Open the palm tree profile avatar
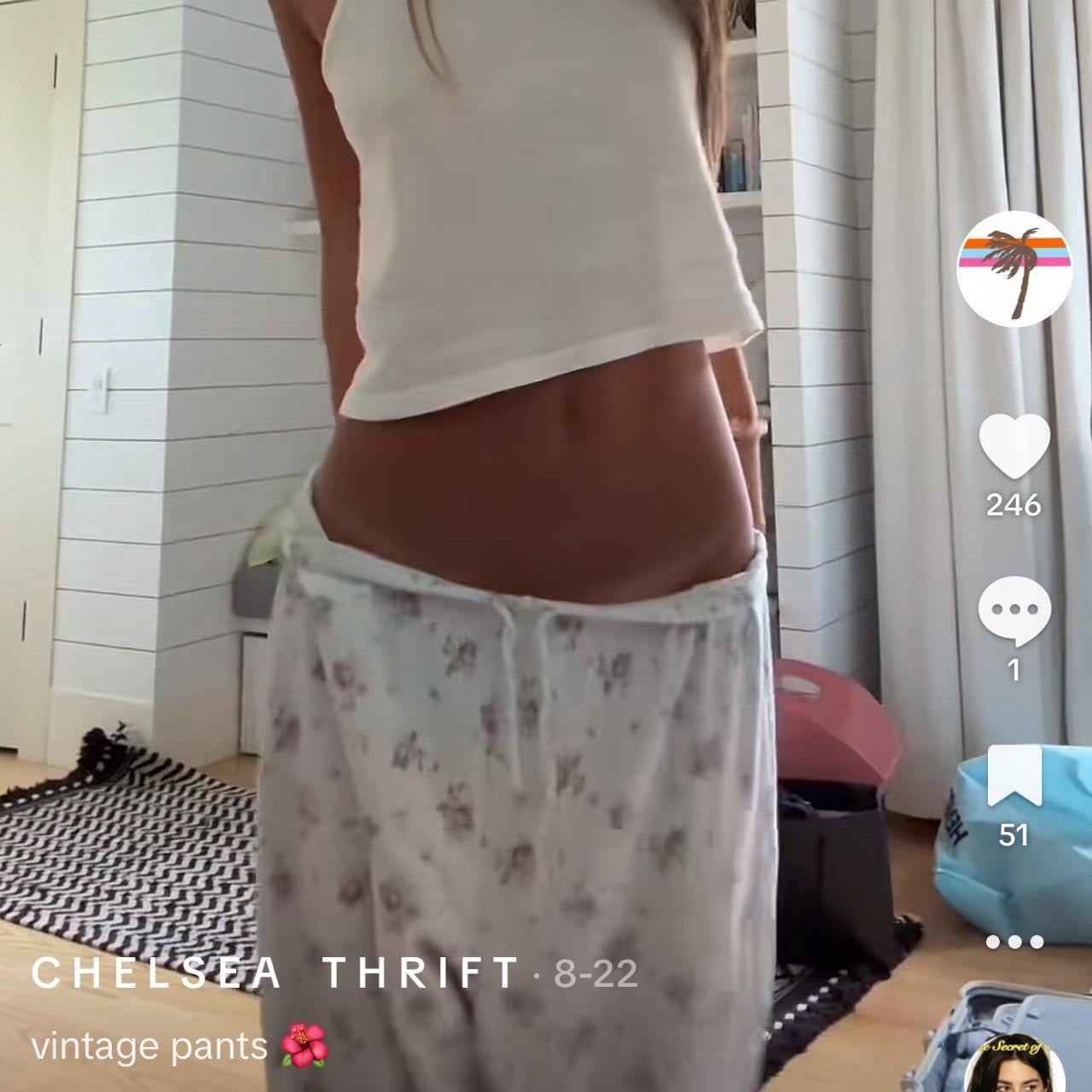Screen dimensions: 1092x1092 pos(1014,268)
